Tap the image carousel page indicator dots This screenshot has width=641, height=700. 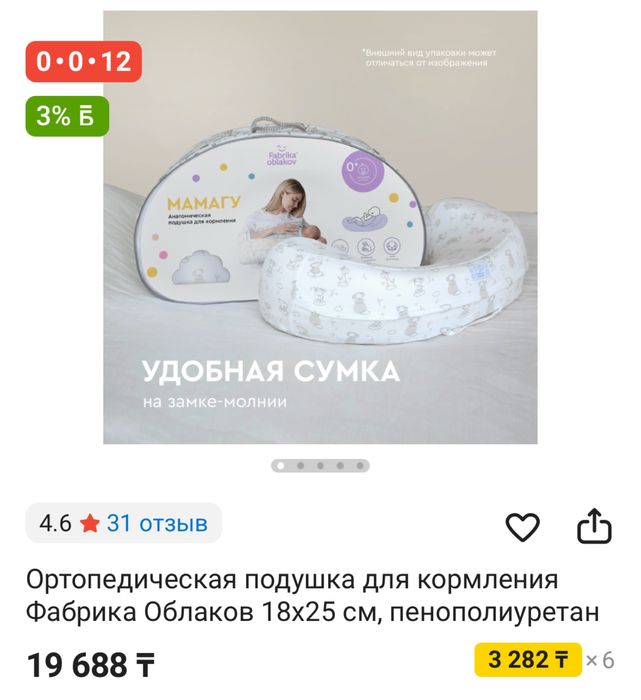pos(320,465)
